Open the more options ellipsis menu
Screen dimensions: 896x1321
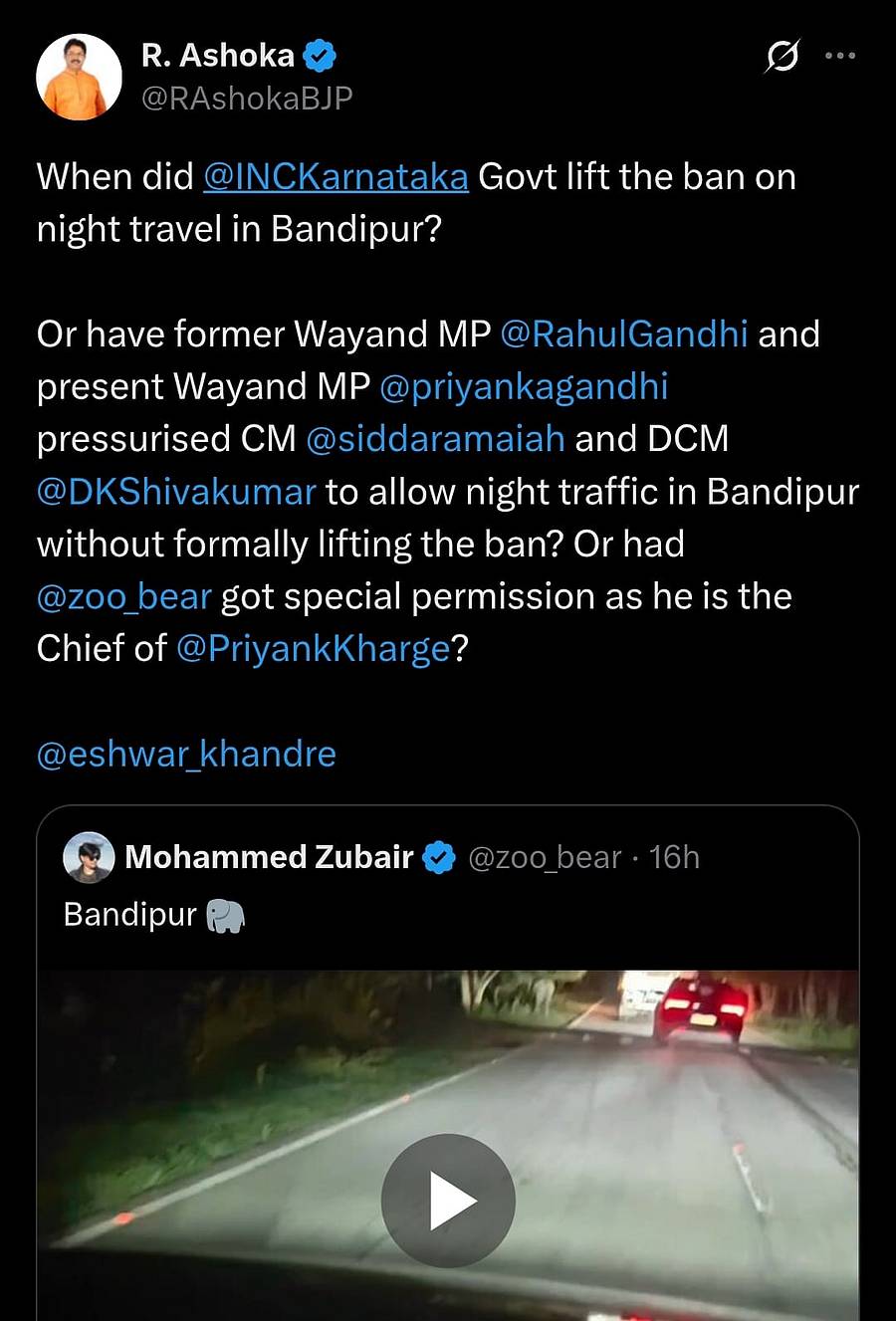pyautogui.click(x=840, y=57)
